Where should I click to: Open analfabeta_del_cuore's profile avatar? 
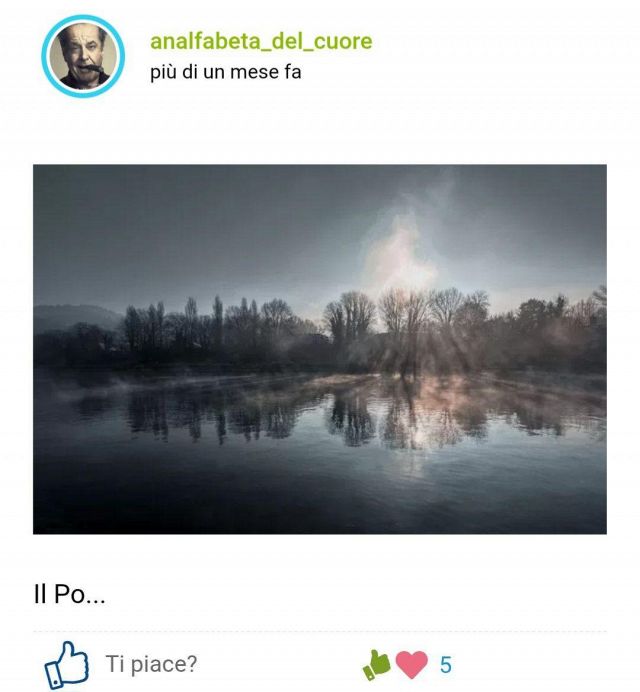click(x=83, y=56)
